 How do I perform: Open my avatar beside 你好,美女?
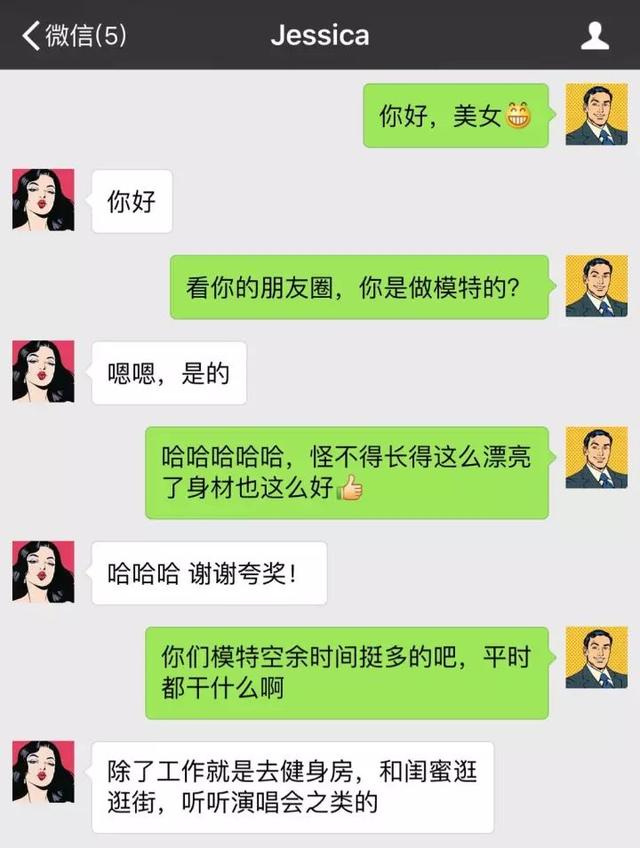596,115
